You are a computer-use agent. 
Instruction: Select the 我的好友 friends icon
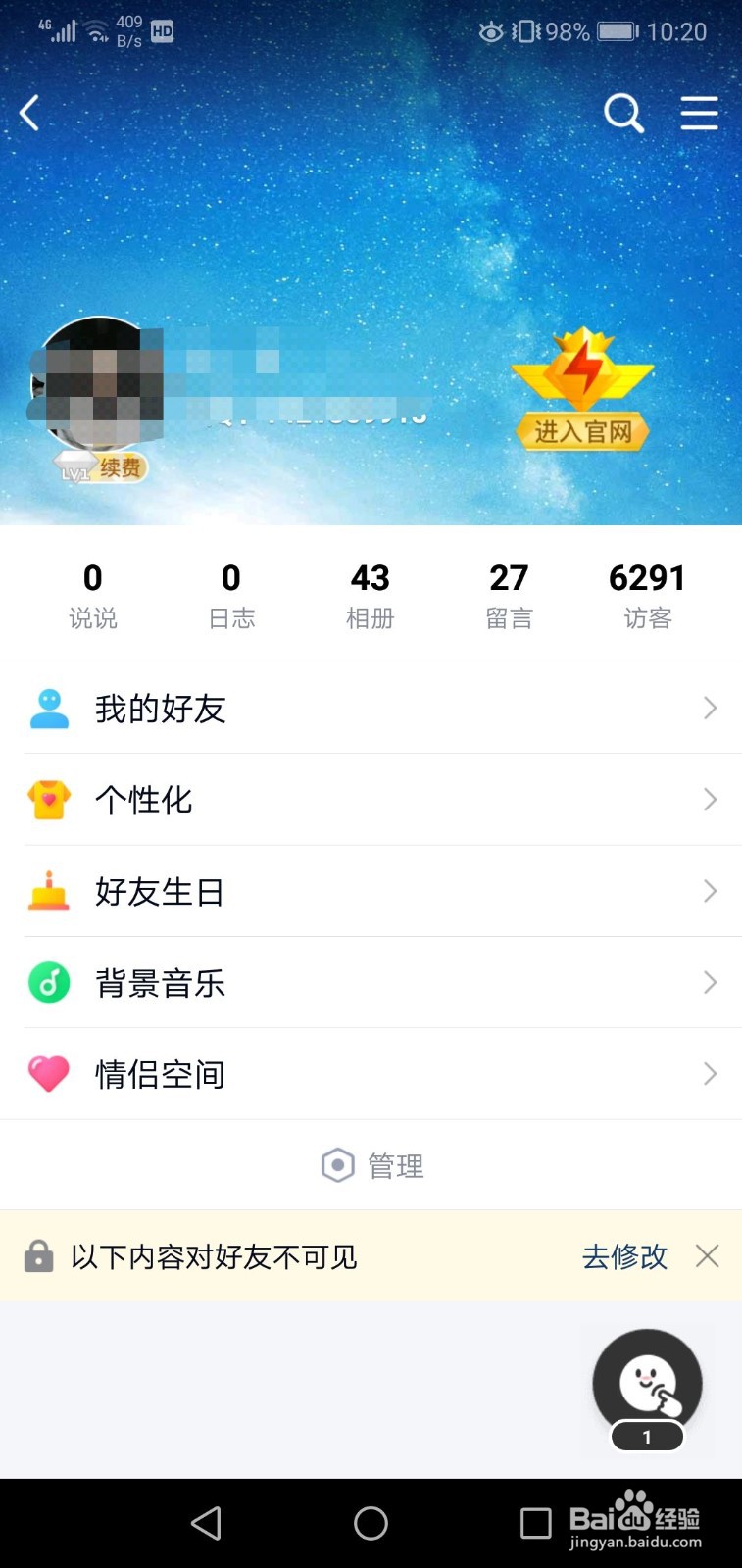[x=49, y=708]
